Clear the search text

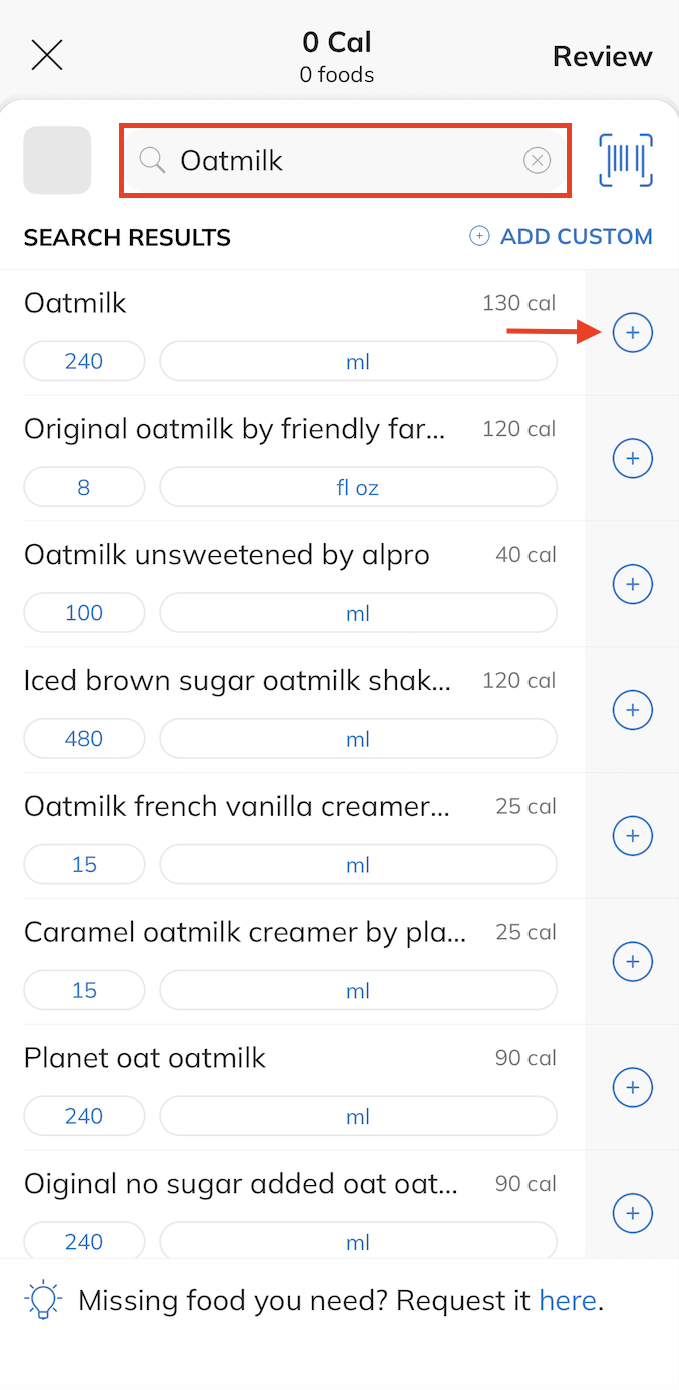click(537, 160)
